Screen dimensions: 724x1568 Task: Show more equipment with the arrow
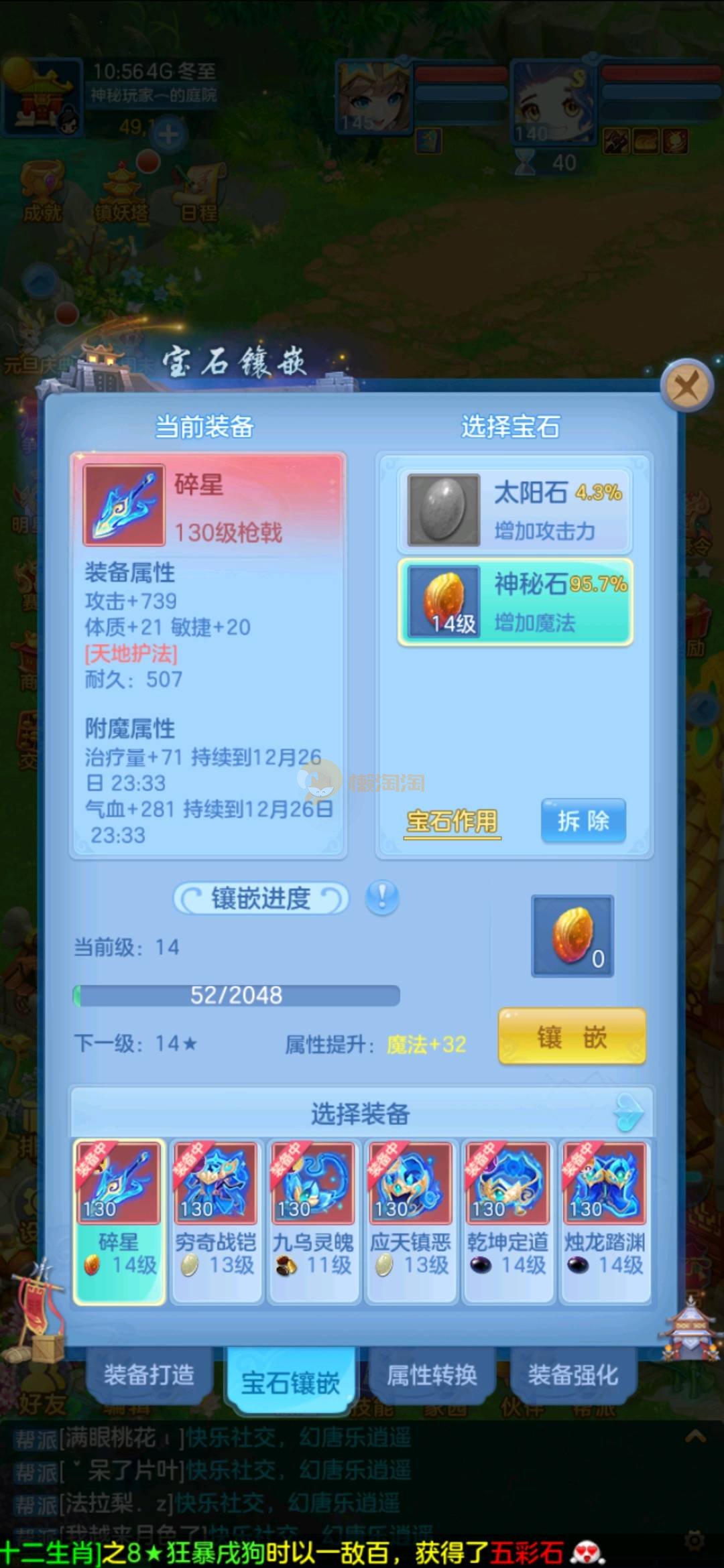[x=629, y=1113]
